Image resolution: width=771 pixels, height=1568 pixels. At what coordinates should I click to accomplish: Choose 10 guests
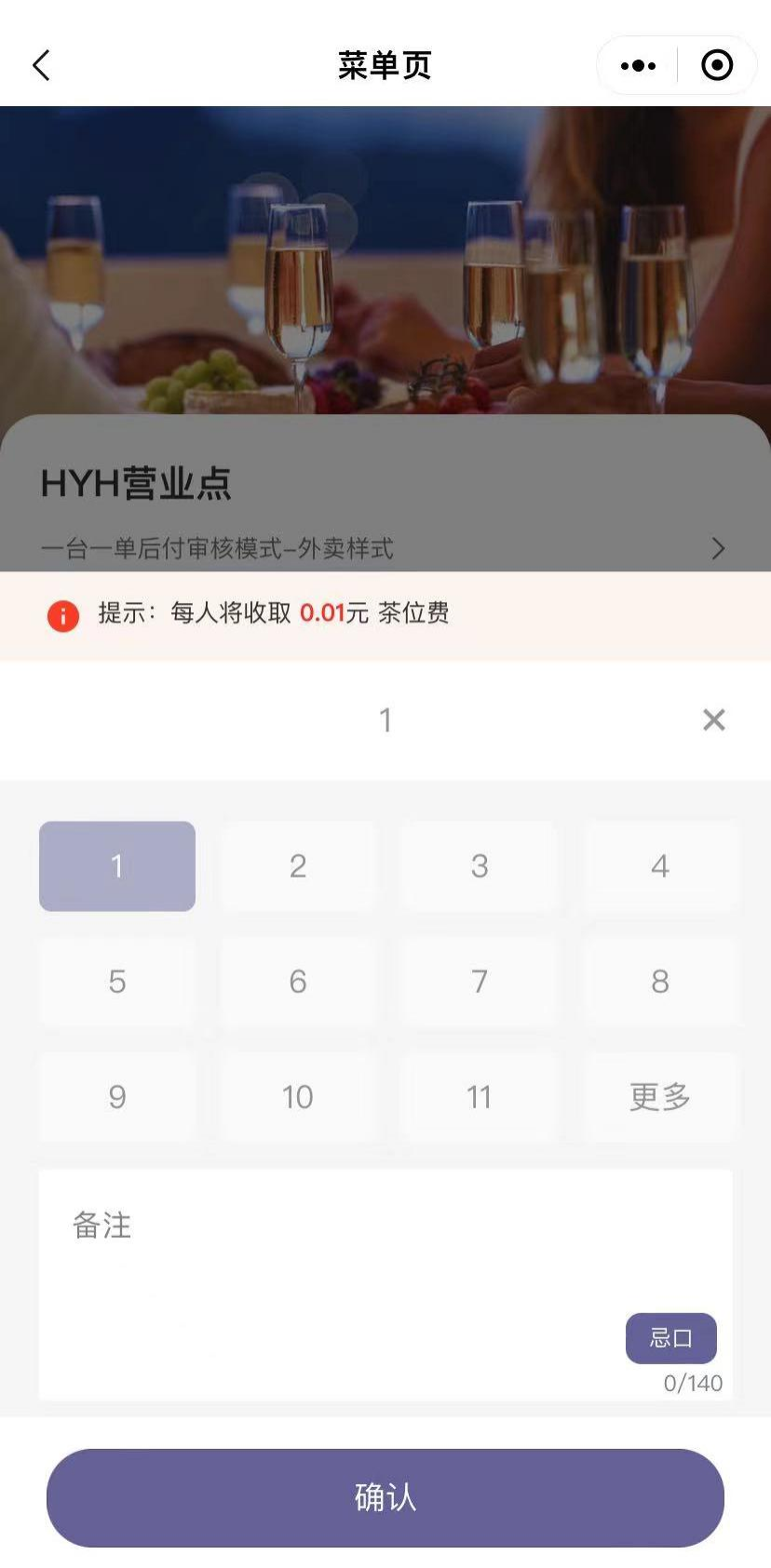pos(298,1096)
